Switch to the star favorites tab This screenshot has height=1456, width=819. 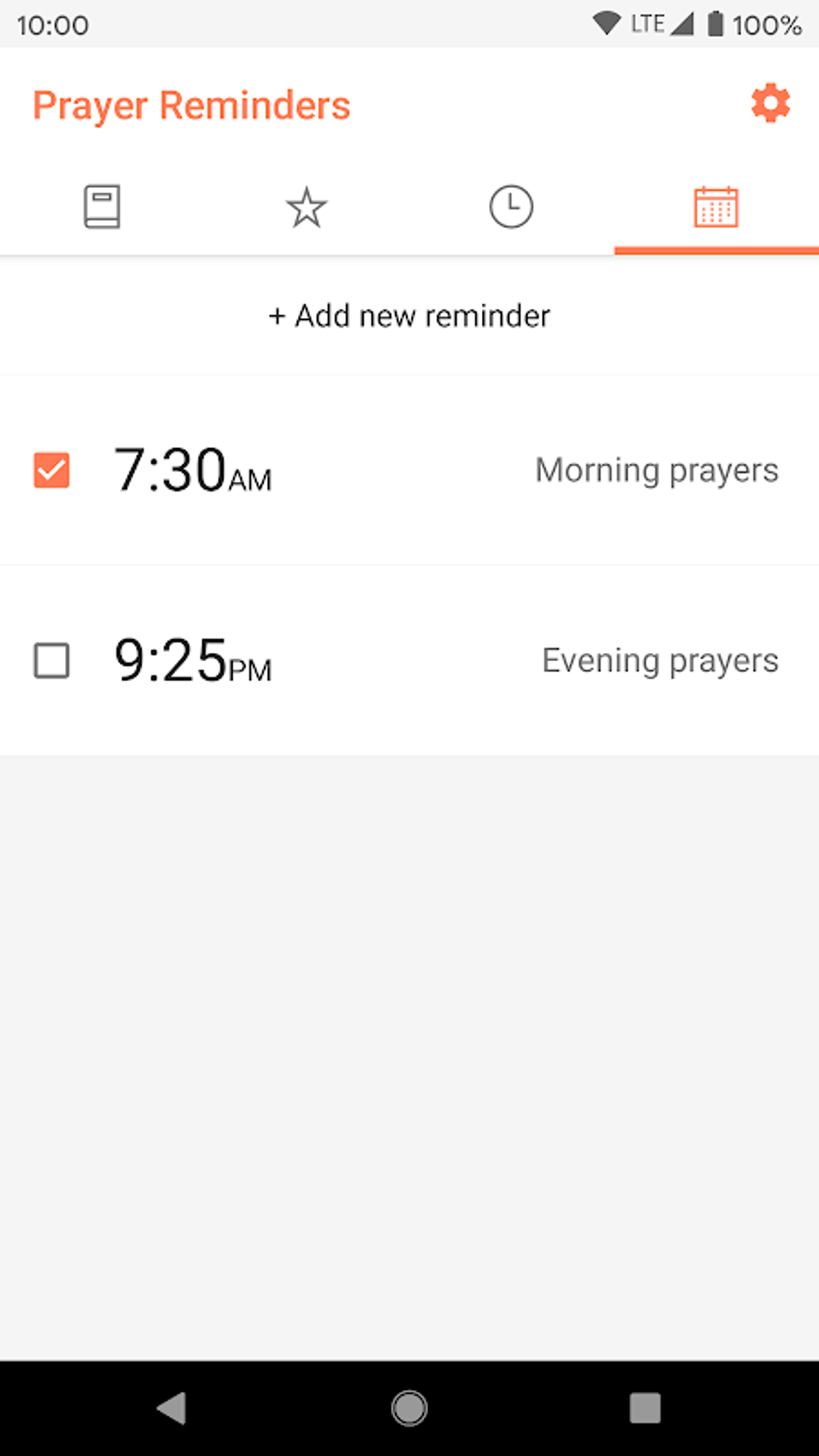(307, 207)
